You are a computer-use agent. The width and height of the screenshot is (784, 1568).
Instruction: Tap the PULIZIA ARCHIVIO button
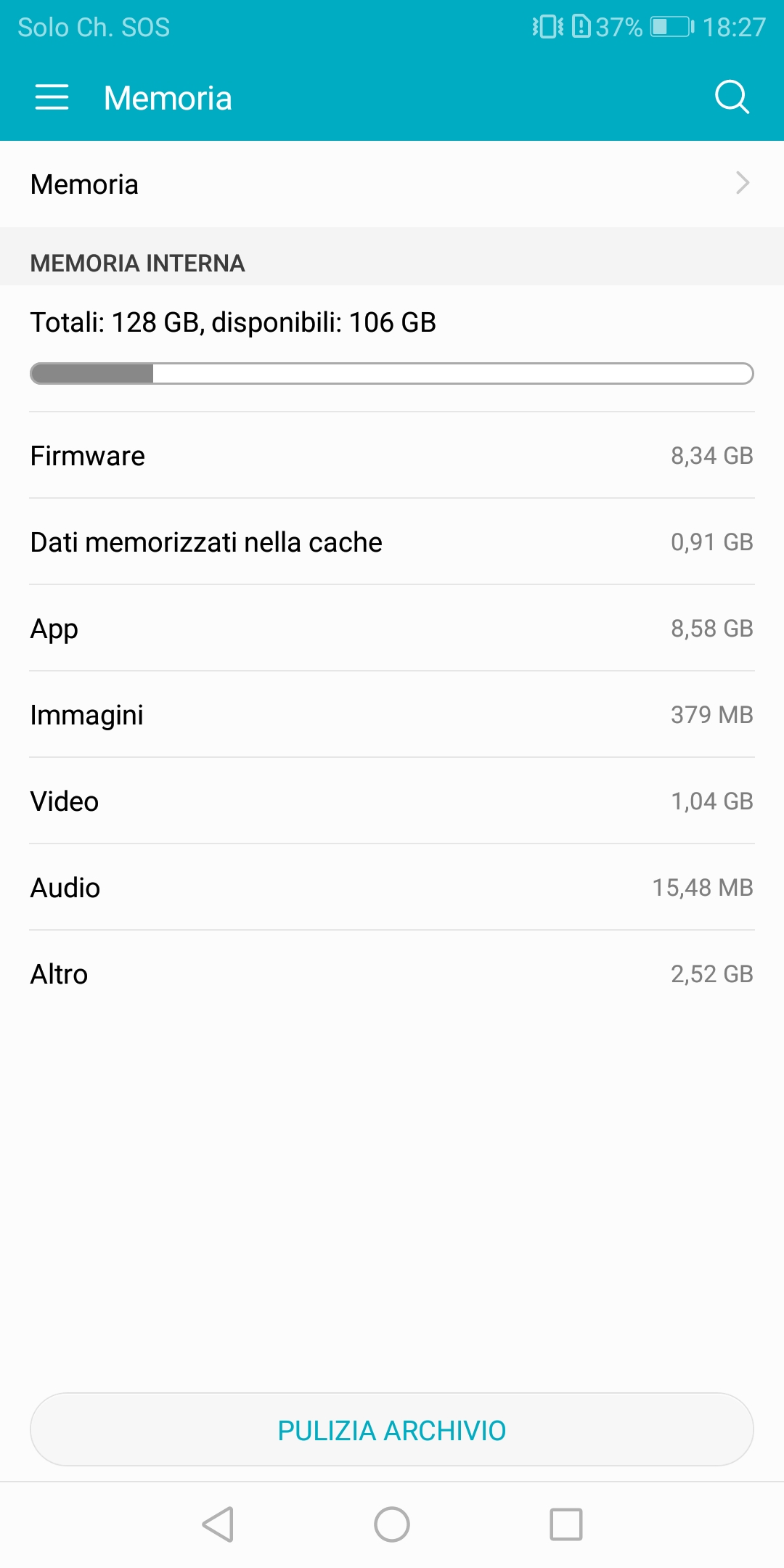[x=392, y=1429]
